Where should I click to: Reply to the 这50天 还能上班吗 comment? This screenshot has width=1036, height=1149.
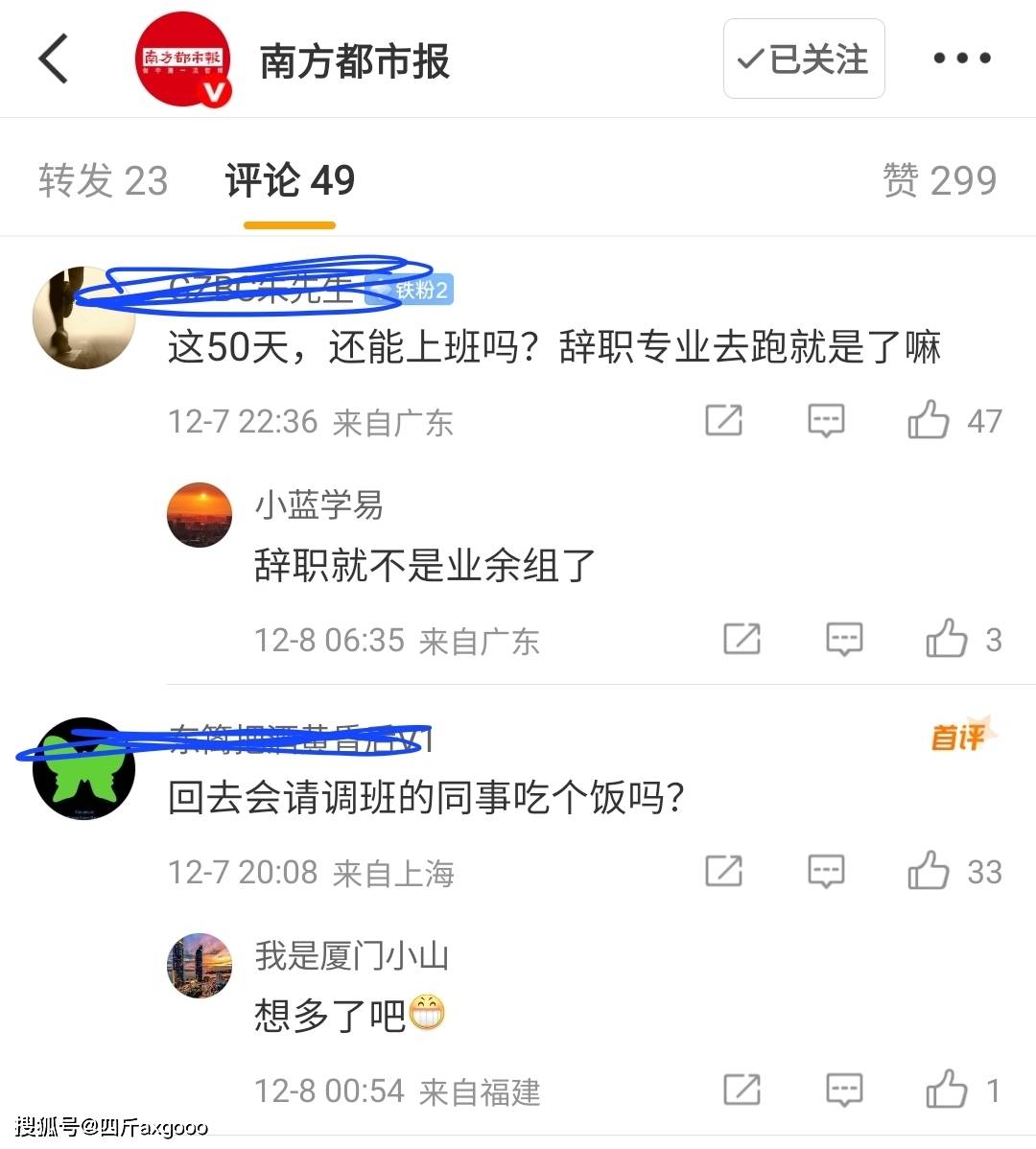(x=826, y=420)
